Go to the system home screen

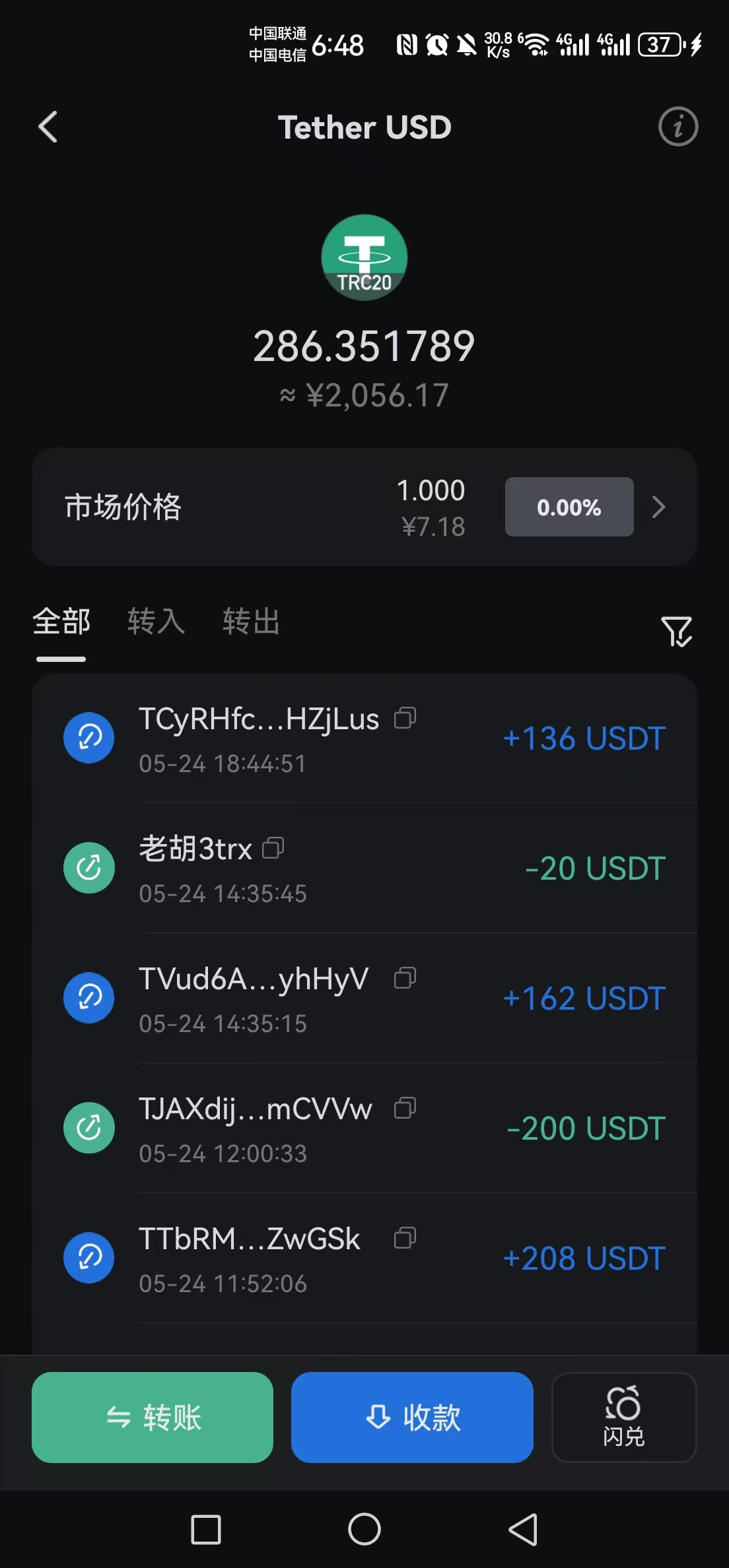(364, 1529)
